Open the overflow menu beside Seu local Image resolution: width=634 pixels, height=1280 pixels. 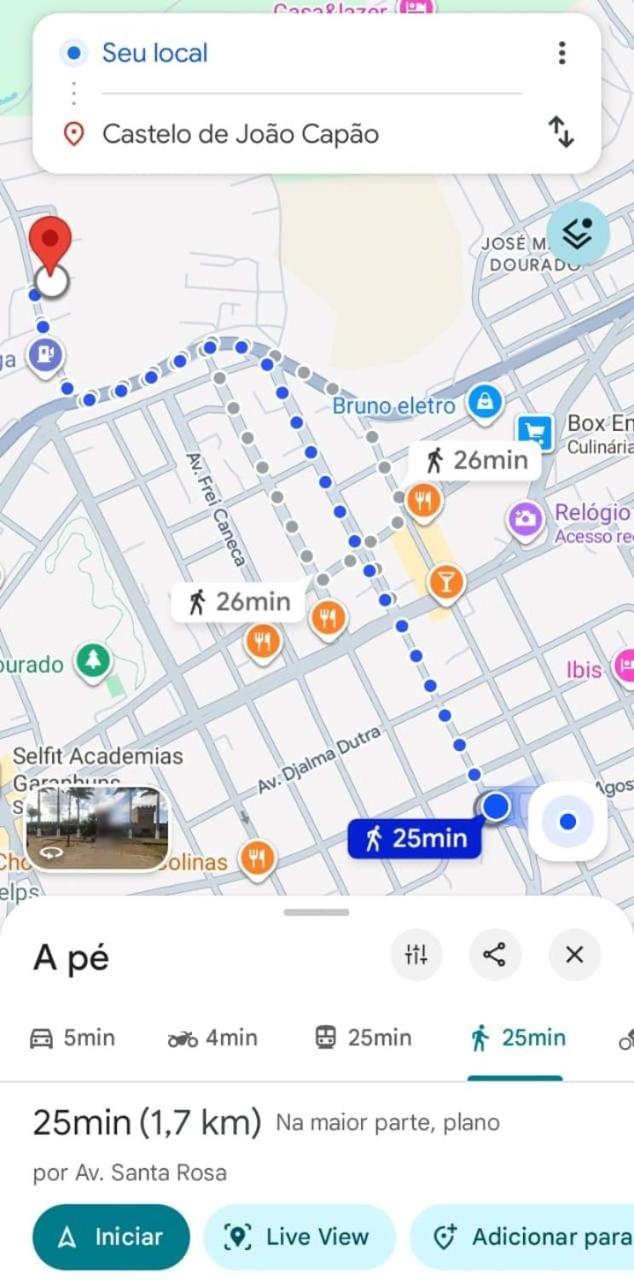(562, 53)
